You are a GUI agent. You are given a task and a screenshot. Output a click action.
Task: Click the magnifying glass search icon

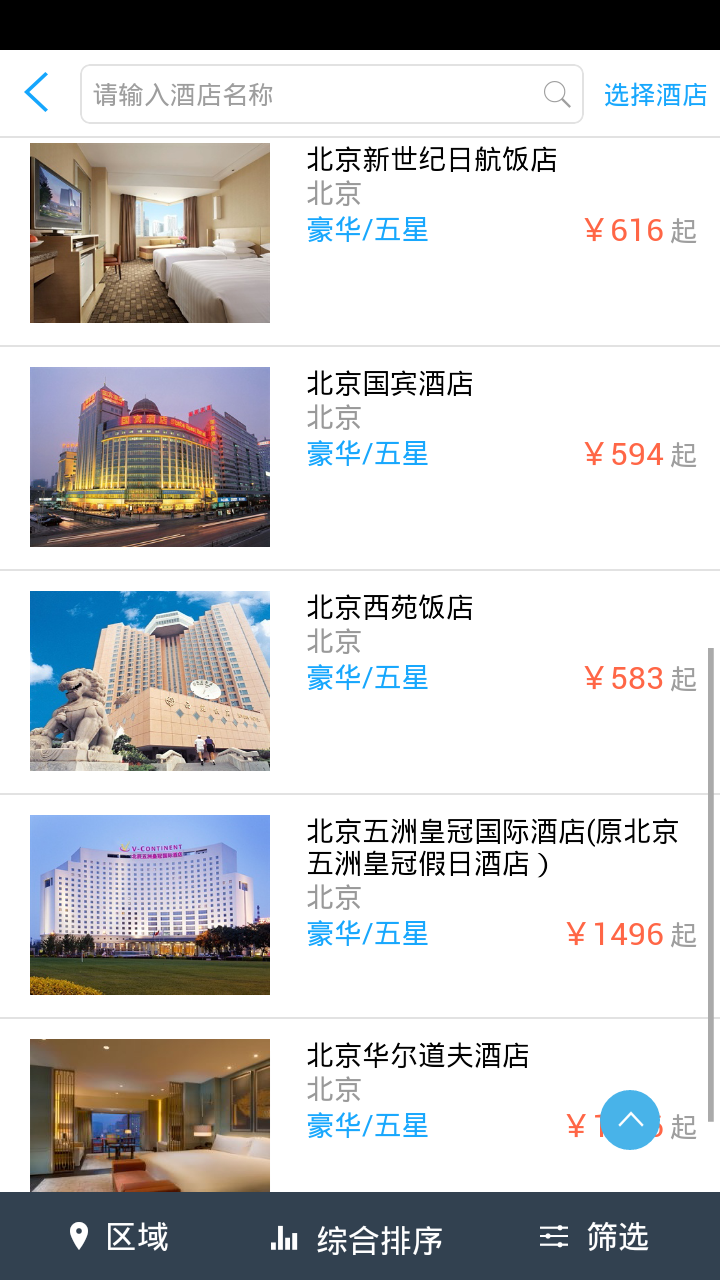[x=556, y=93]
